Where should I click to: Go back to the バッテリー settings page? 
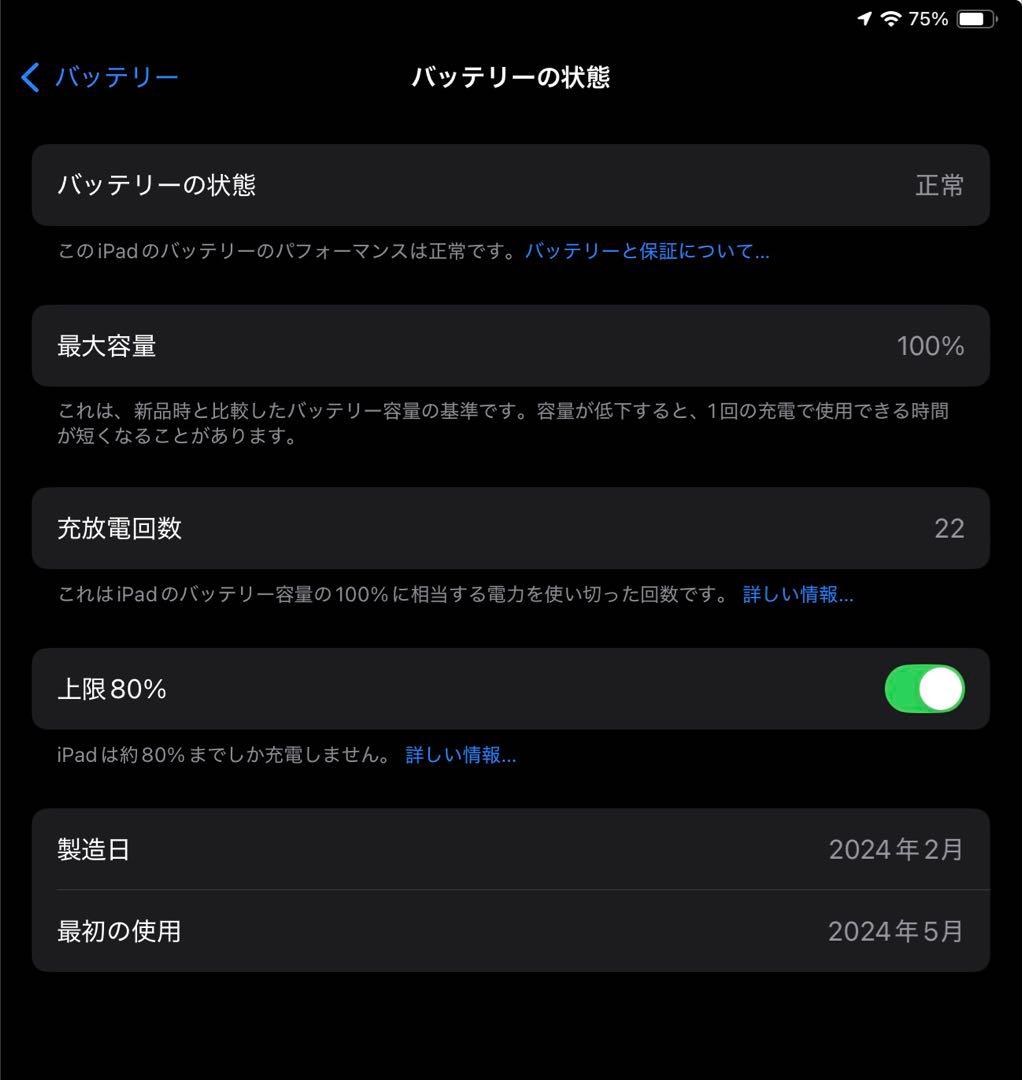97,77
